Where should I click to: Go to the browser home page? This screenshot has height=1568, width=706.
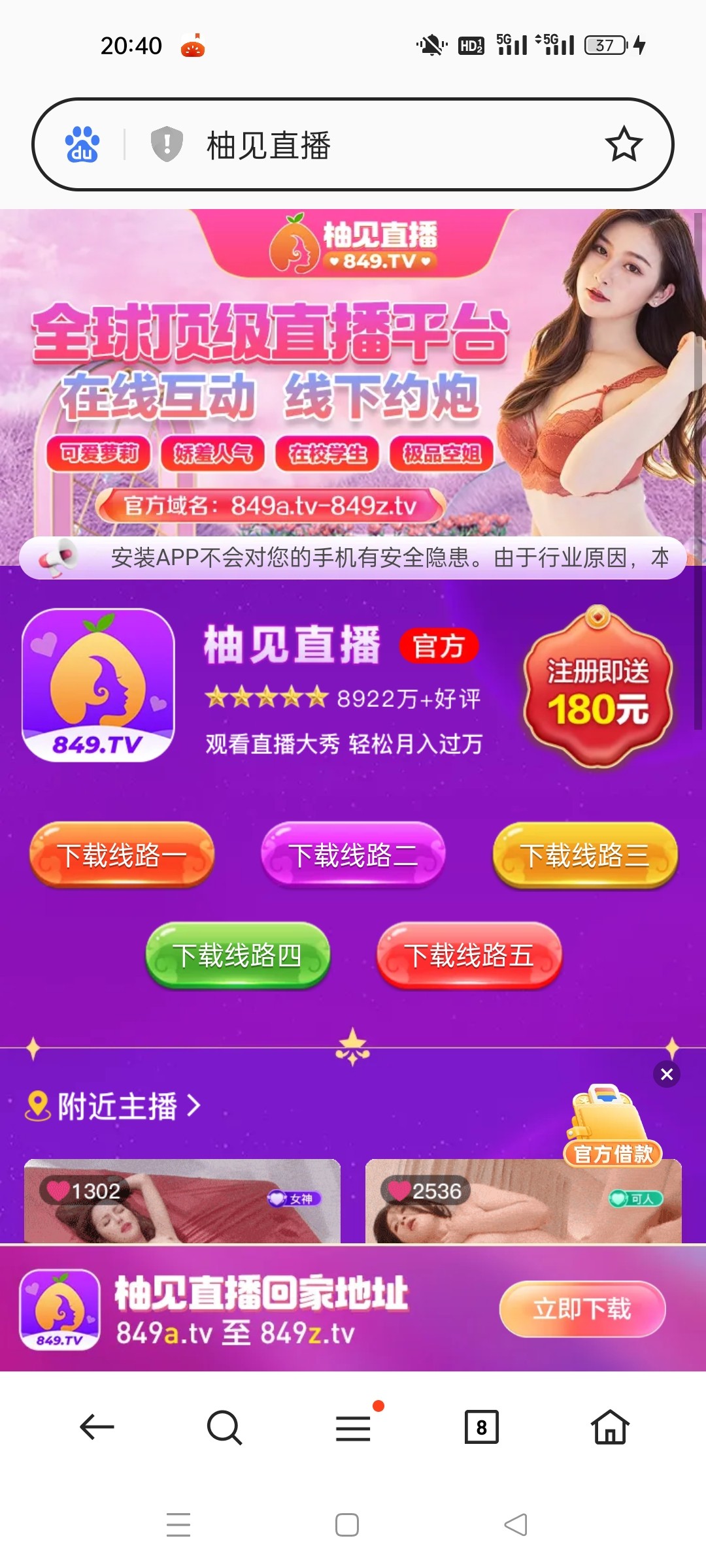(610, 1427)
